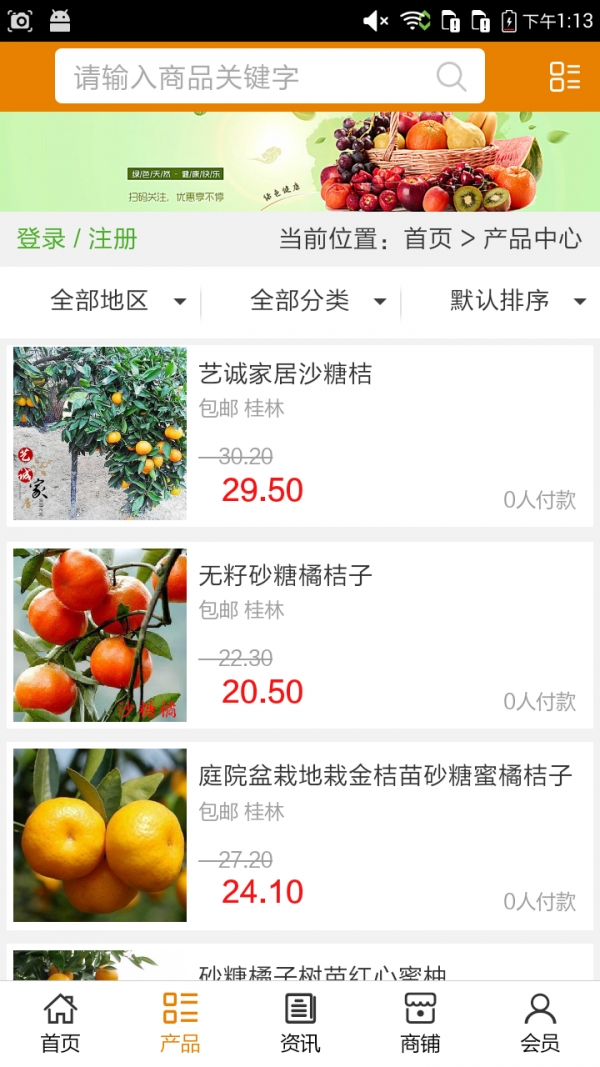
Task: Open the category list icon in header
Action: click(x=565, y=77)
